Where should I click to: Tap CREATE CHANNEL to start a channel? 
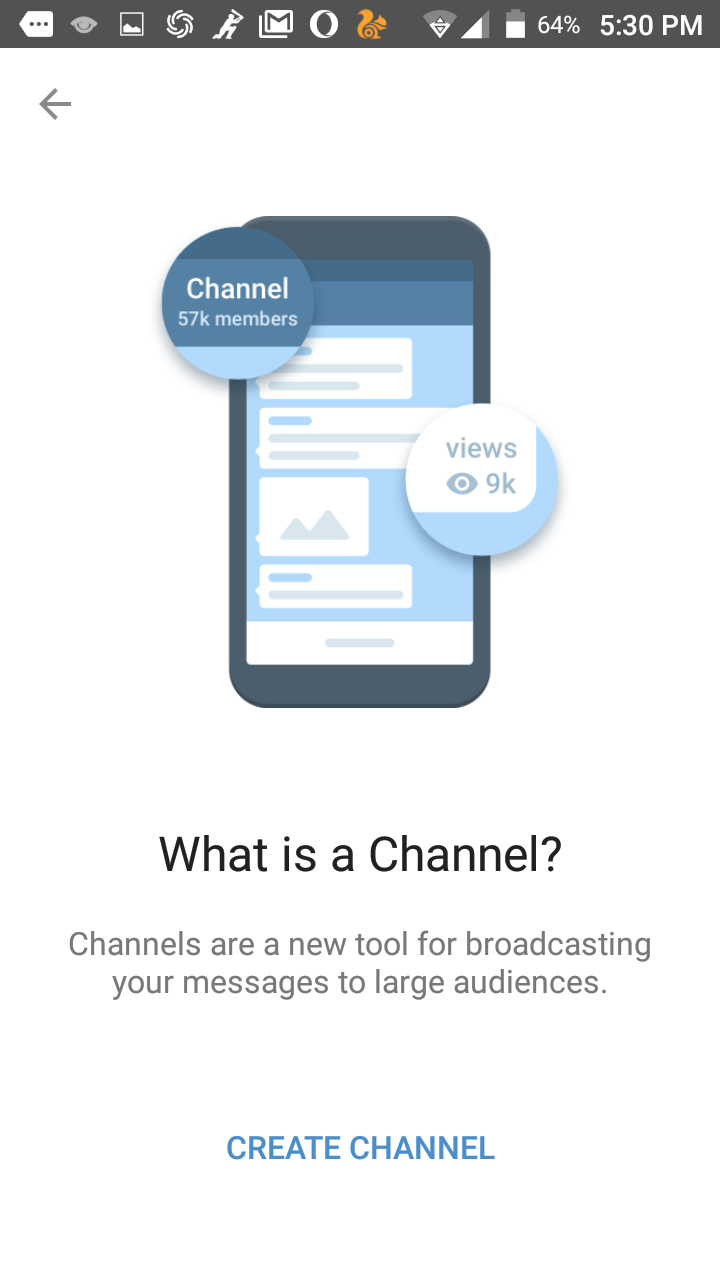click(360, 1148)
